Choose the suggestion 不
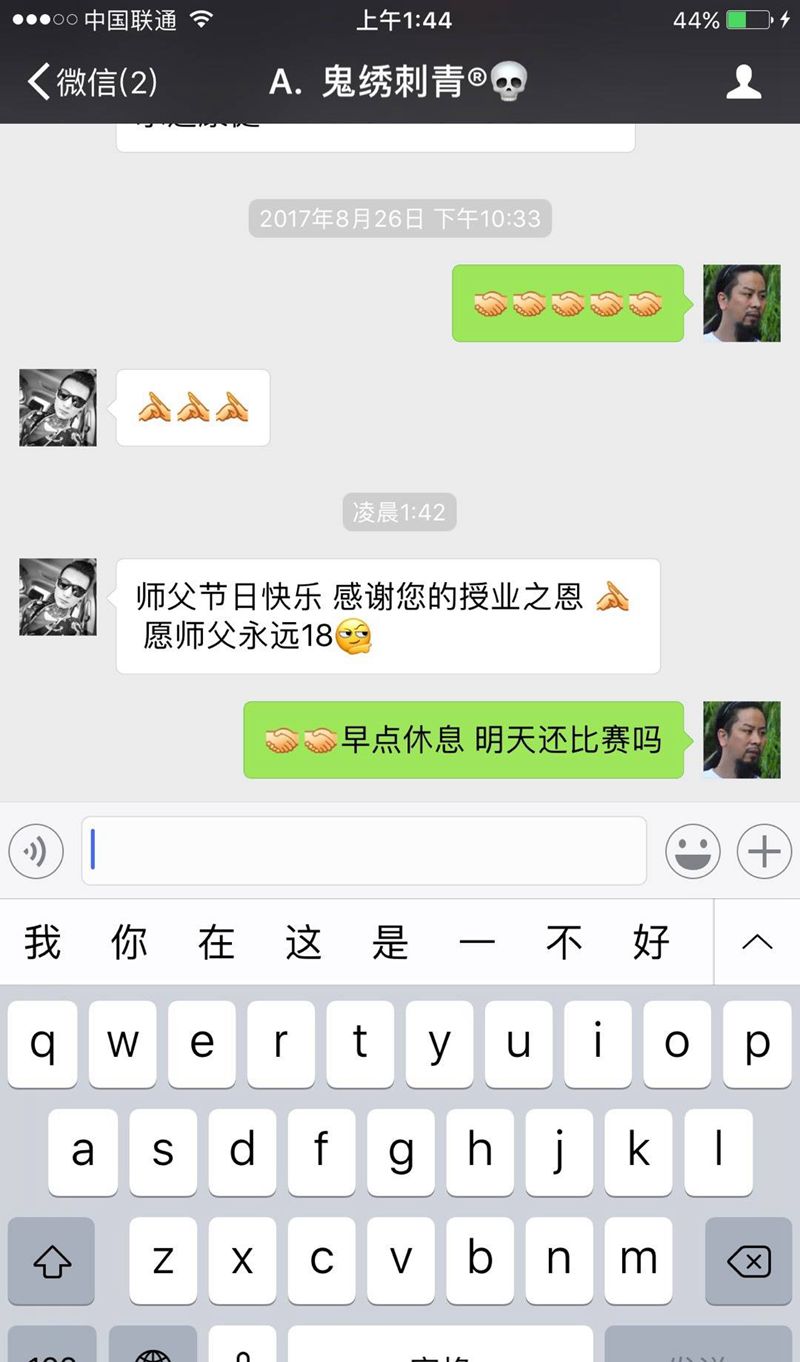Image resolution: width=800 pixels, height=1362 pixels. [564, 942]
